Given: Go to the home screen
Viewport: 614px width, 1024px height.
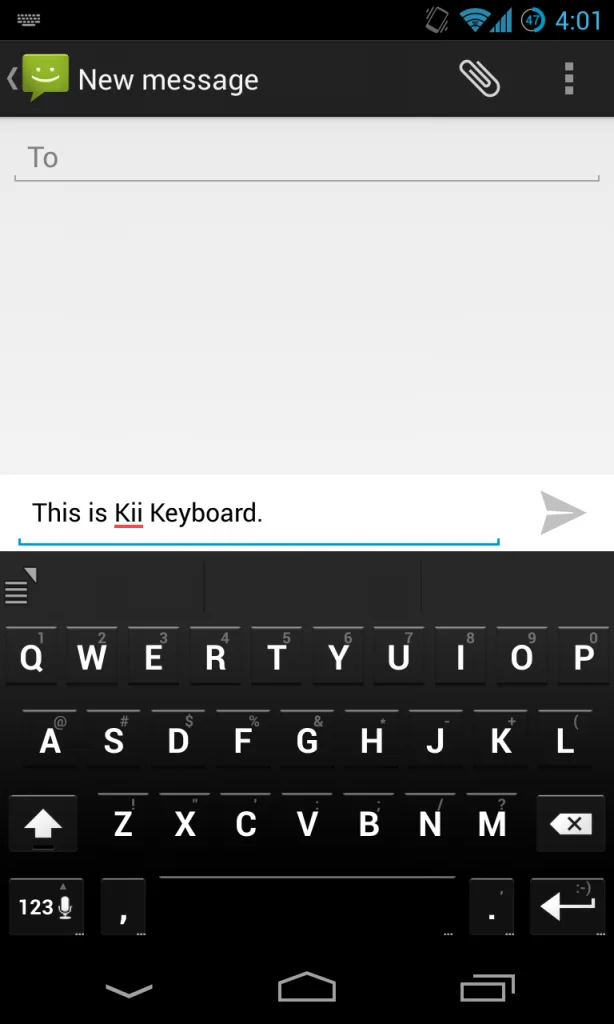Looking at the screenshot, I should (x=306, y=988).
